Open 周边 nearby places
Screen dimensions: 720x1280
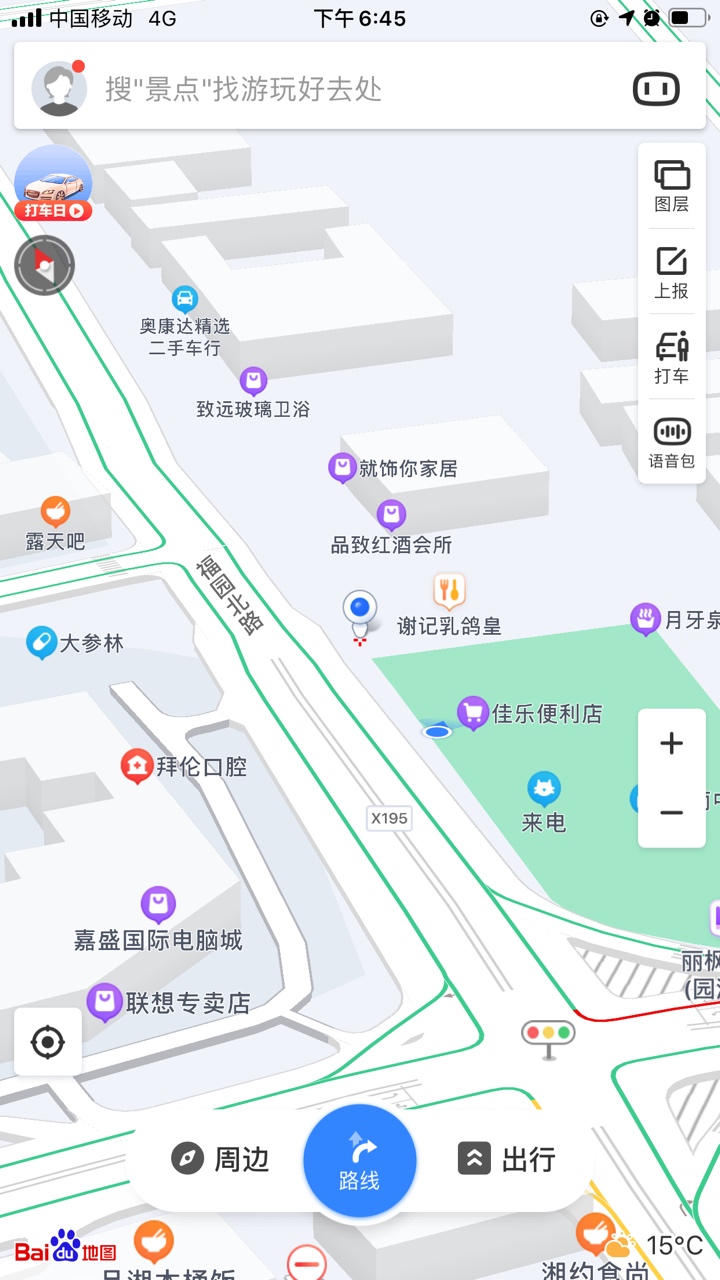tap(220, 1159)
